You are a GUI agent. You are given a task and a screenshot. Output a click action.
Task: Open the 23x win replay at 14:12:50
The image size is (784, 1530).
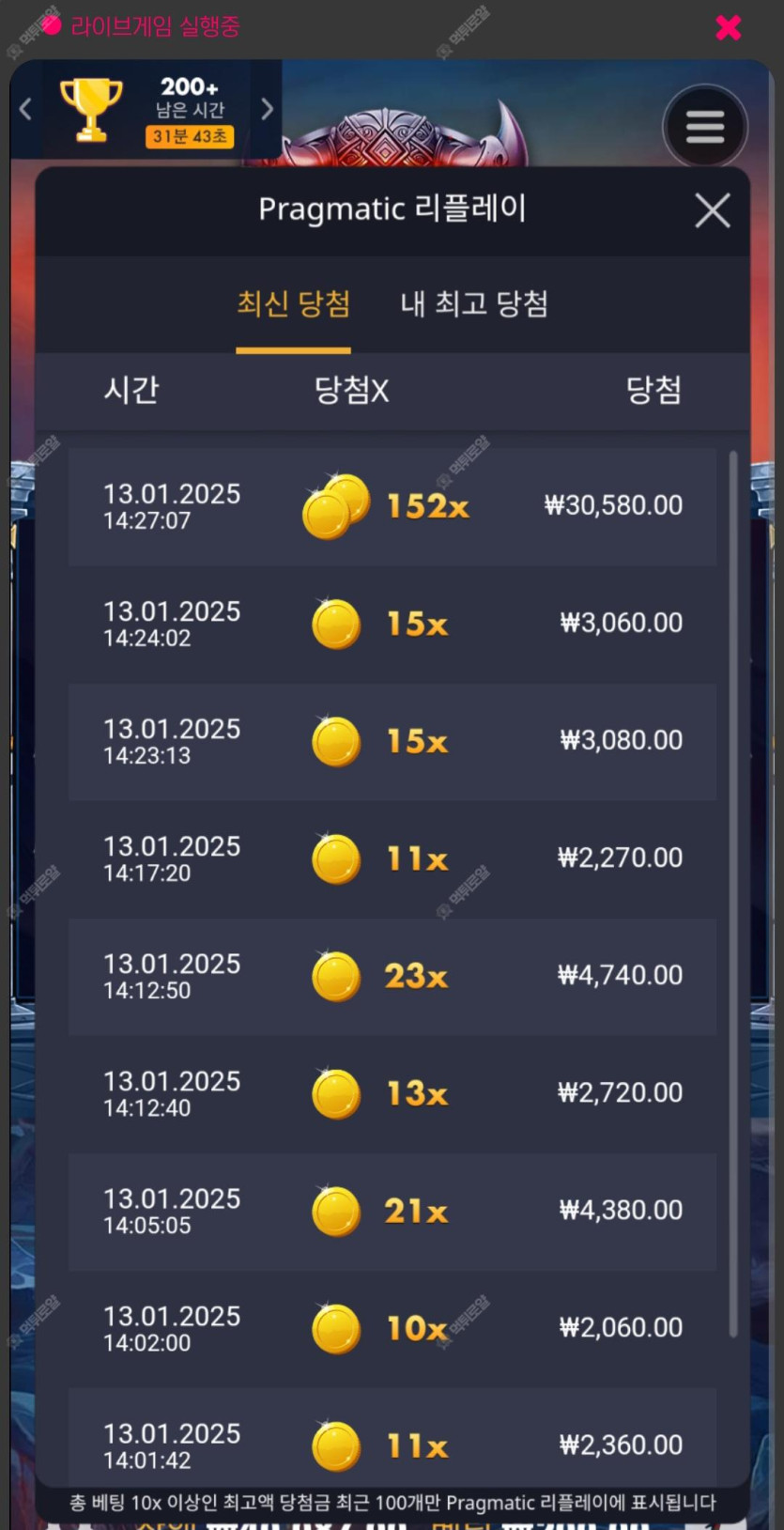[392, 976]
